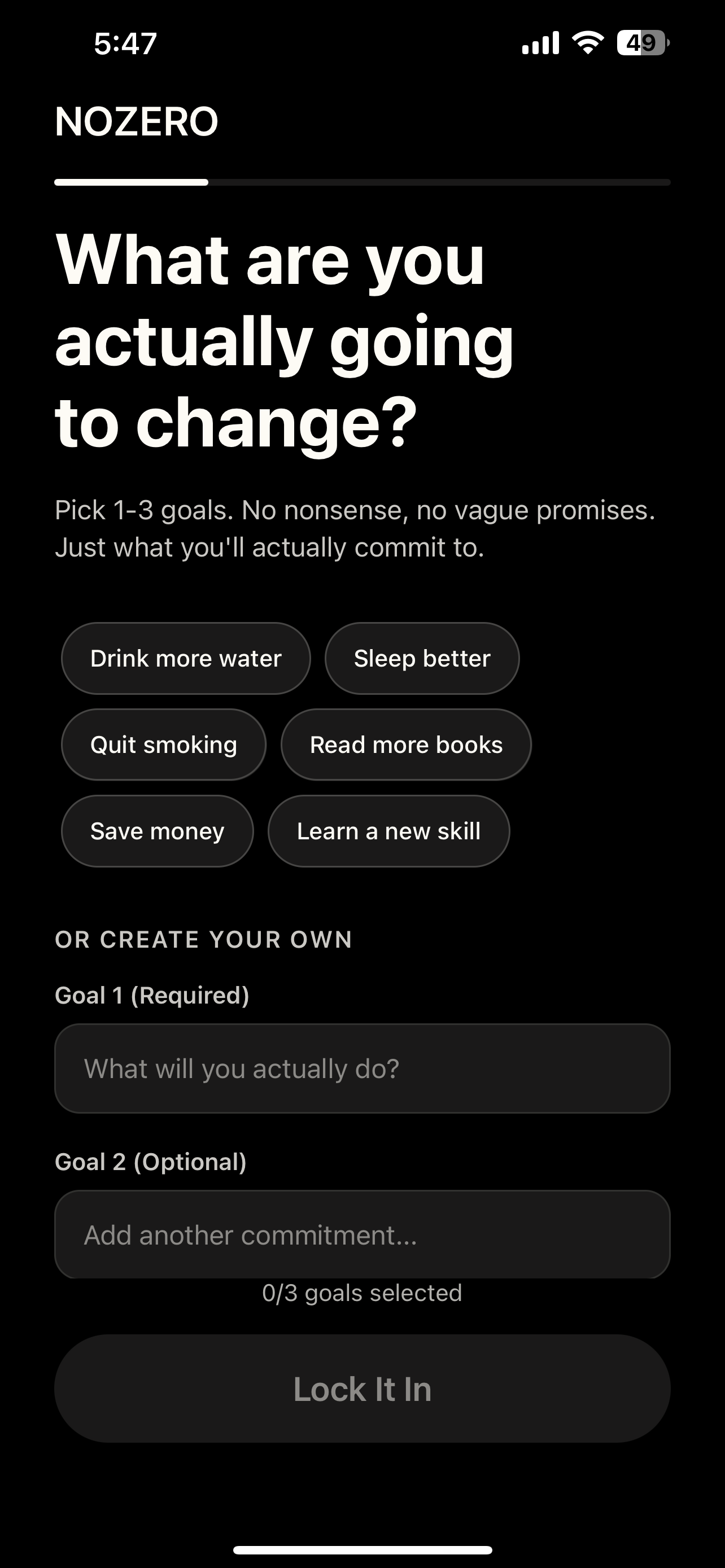Tap the onboarding progress bar
725x1568 pixels.
(362, 182)
